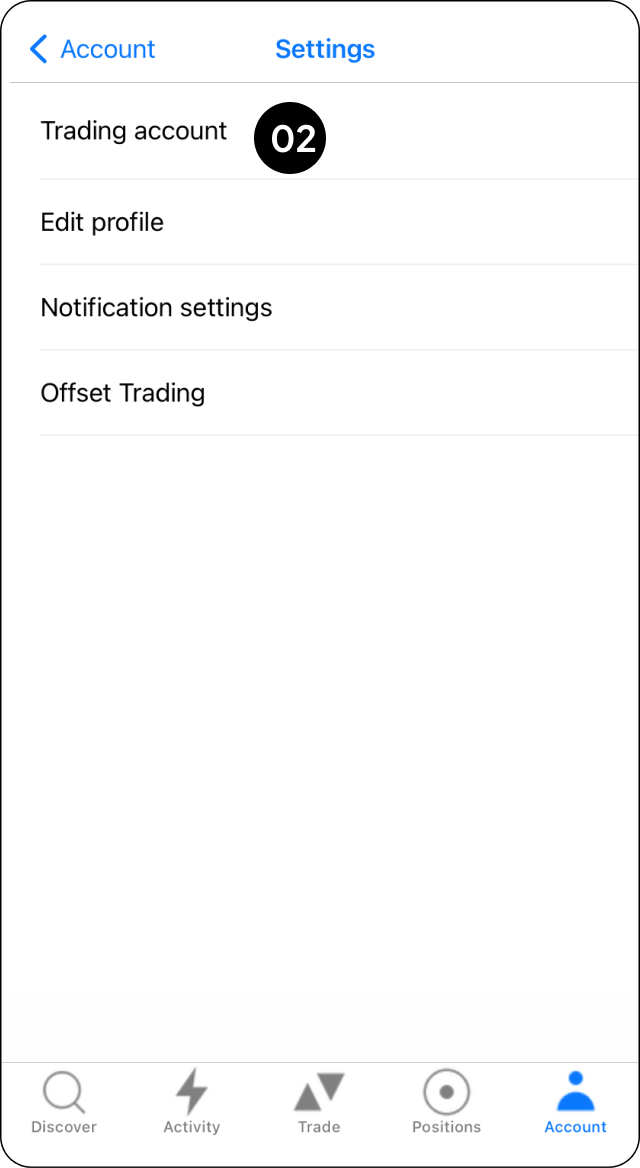Go back to Account
640x1168 pixels.
(92, 49)
